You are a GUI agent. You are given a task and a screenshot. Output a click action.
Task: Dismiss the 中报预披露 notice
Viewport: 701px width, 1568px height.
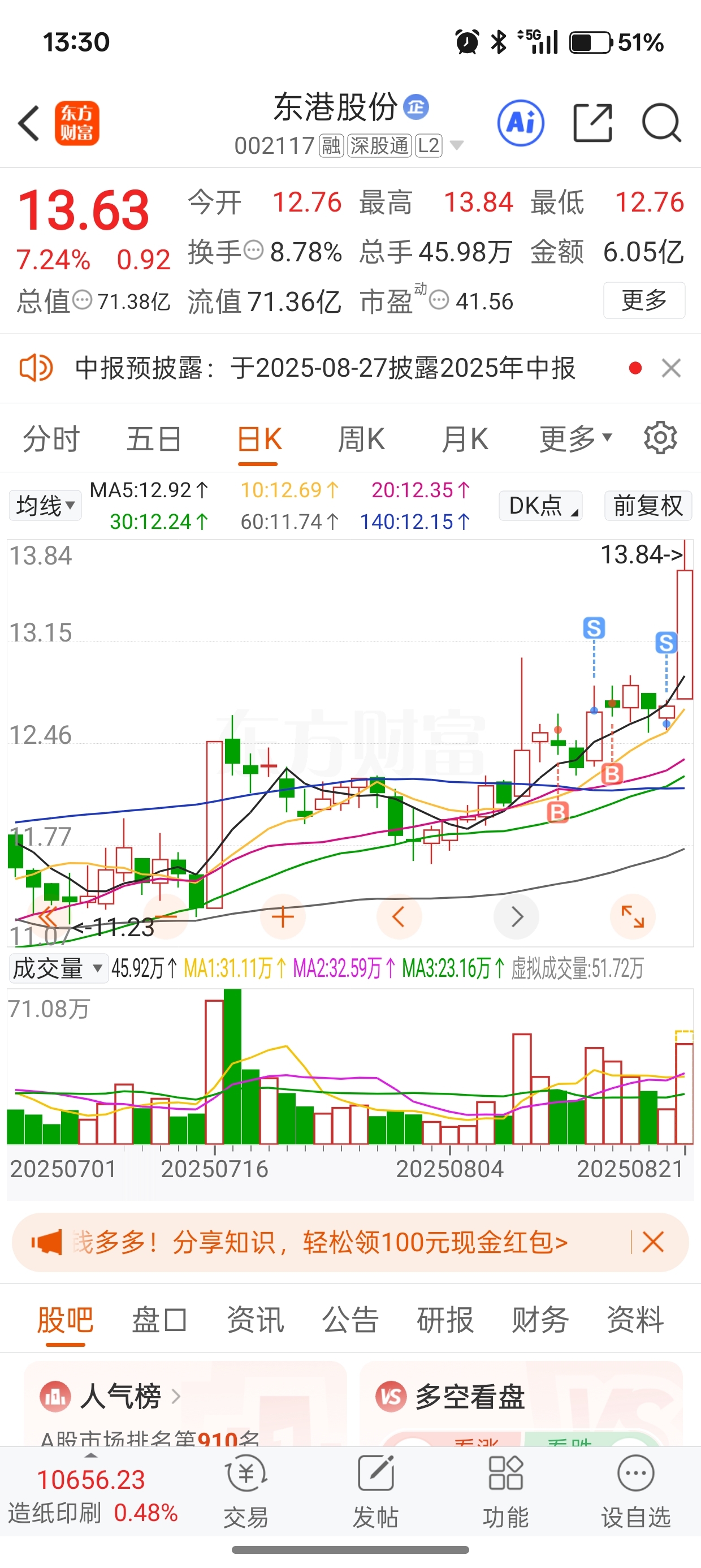coord(671,368)
